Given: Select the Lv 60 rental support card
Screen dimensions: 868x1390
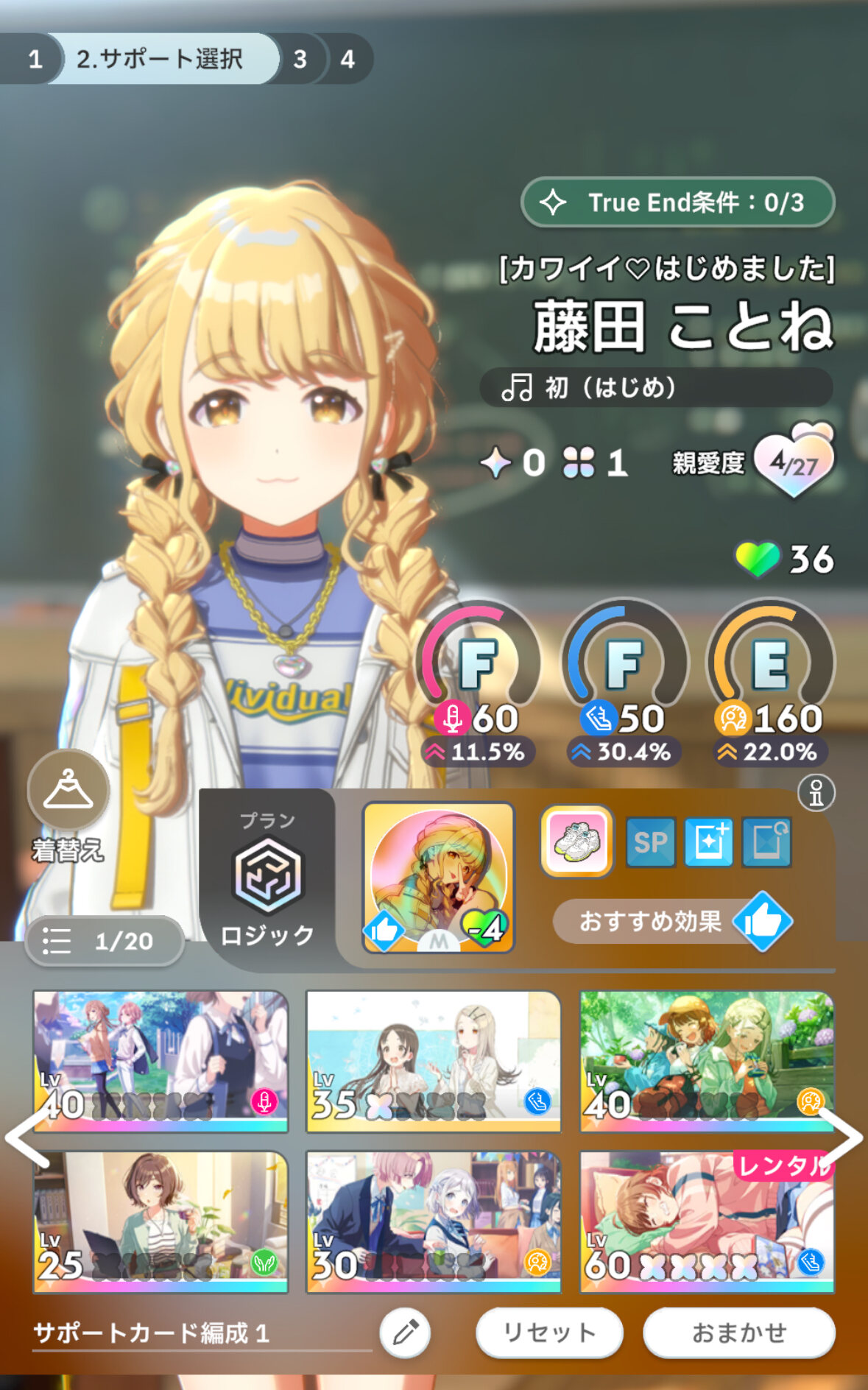Looking at the screenshot, I should pyautogui.click(x=707, y=1222).
